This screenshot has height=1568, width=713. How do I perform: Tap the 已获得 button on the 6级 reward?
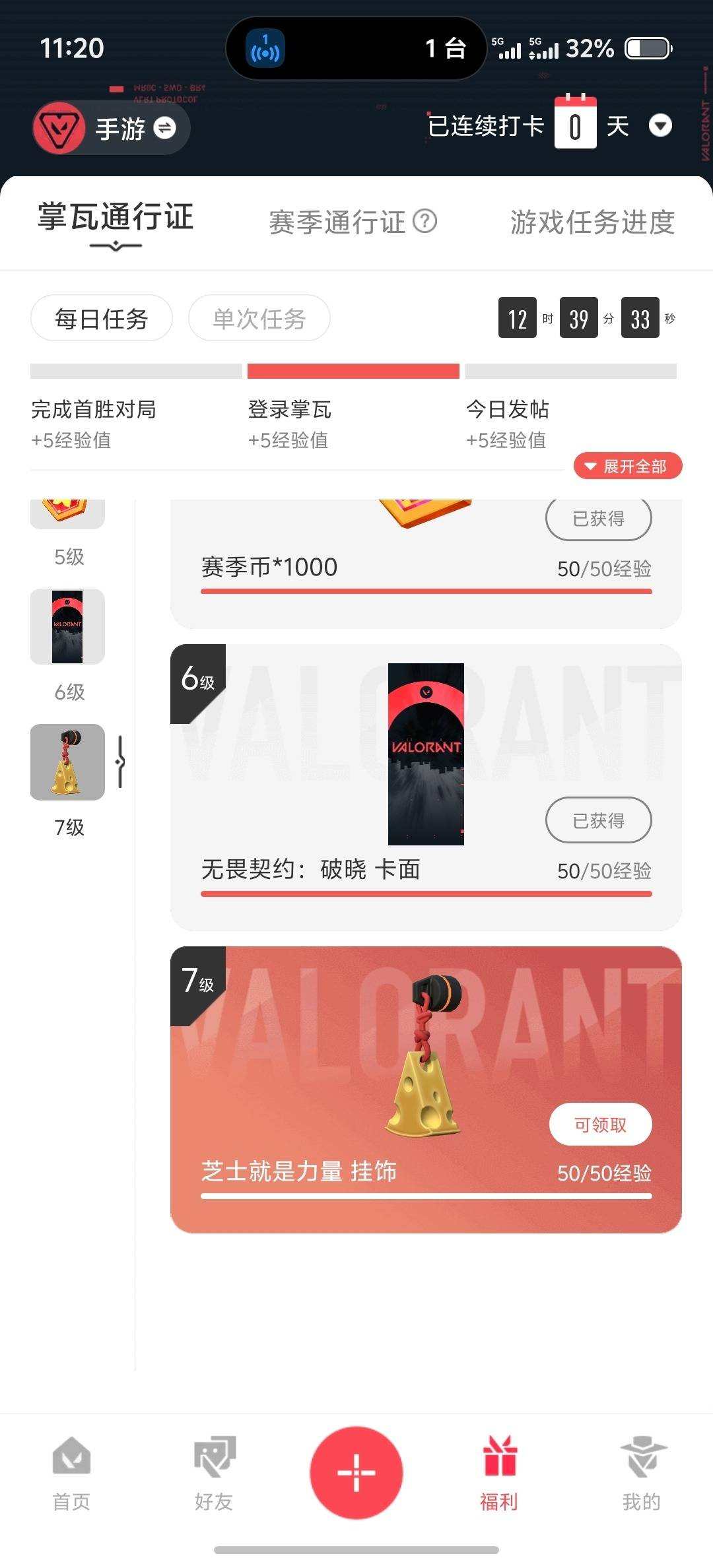tap(598, 820)
